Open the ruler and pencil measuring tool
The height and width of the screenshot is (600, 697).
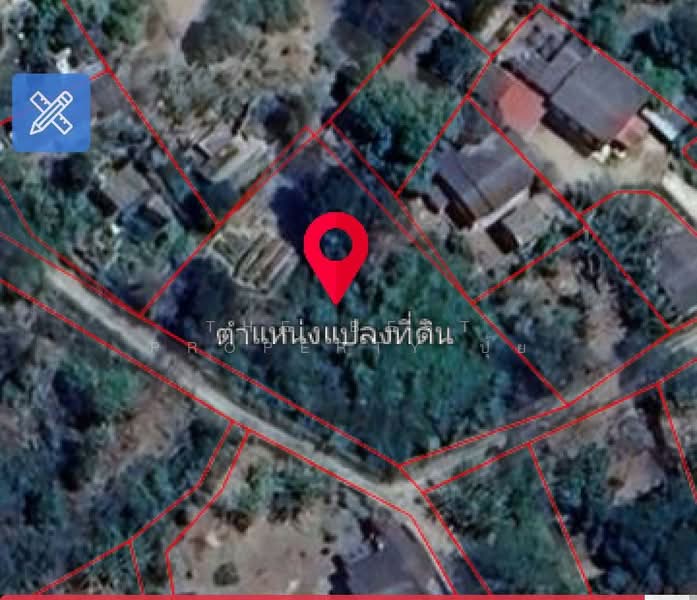point(51,113)
